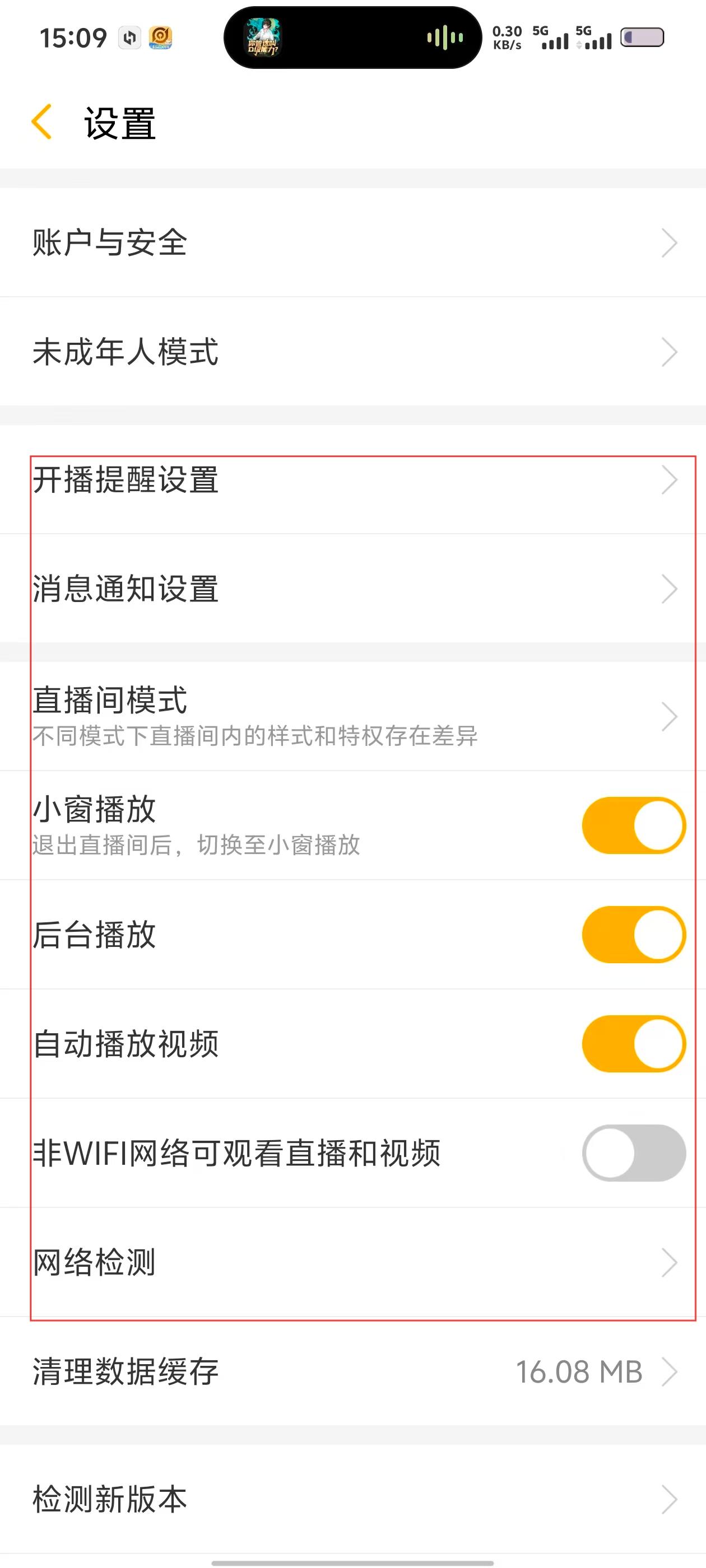Select 检测新版本

coord(354,1499)
